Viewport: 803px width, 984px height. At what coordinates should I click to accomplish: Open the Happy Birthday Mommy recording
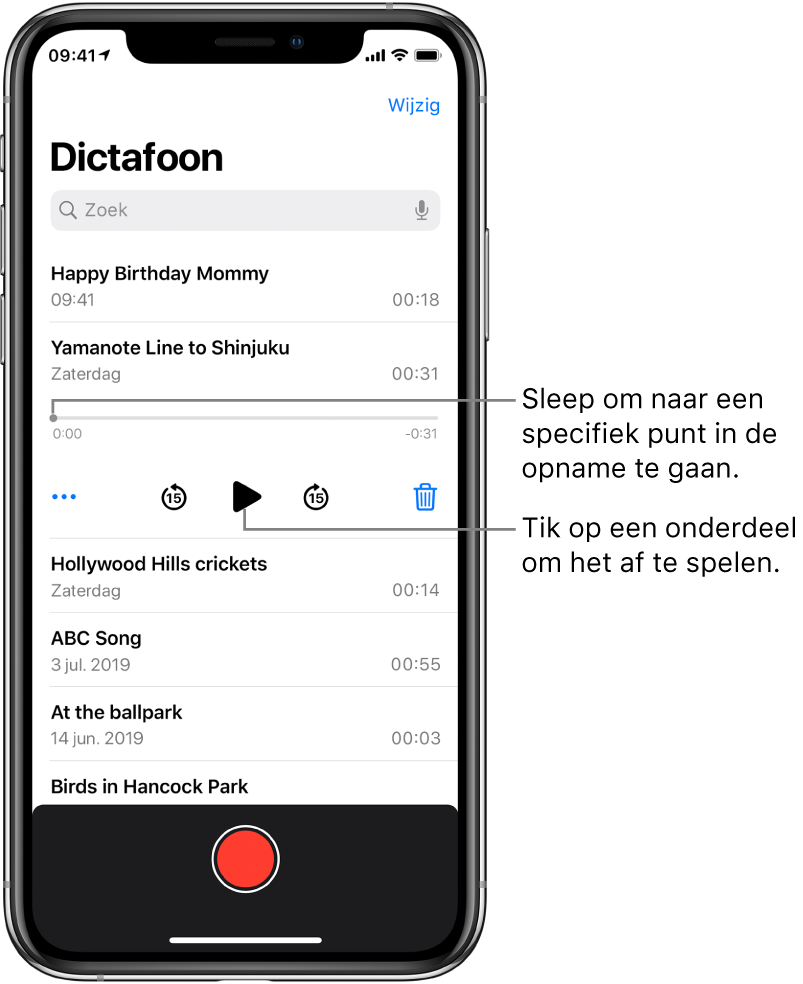pos(245,285)
